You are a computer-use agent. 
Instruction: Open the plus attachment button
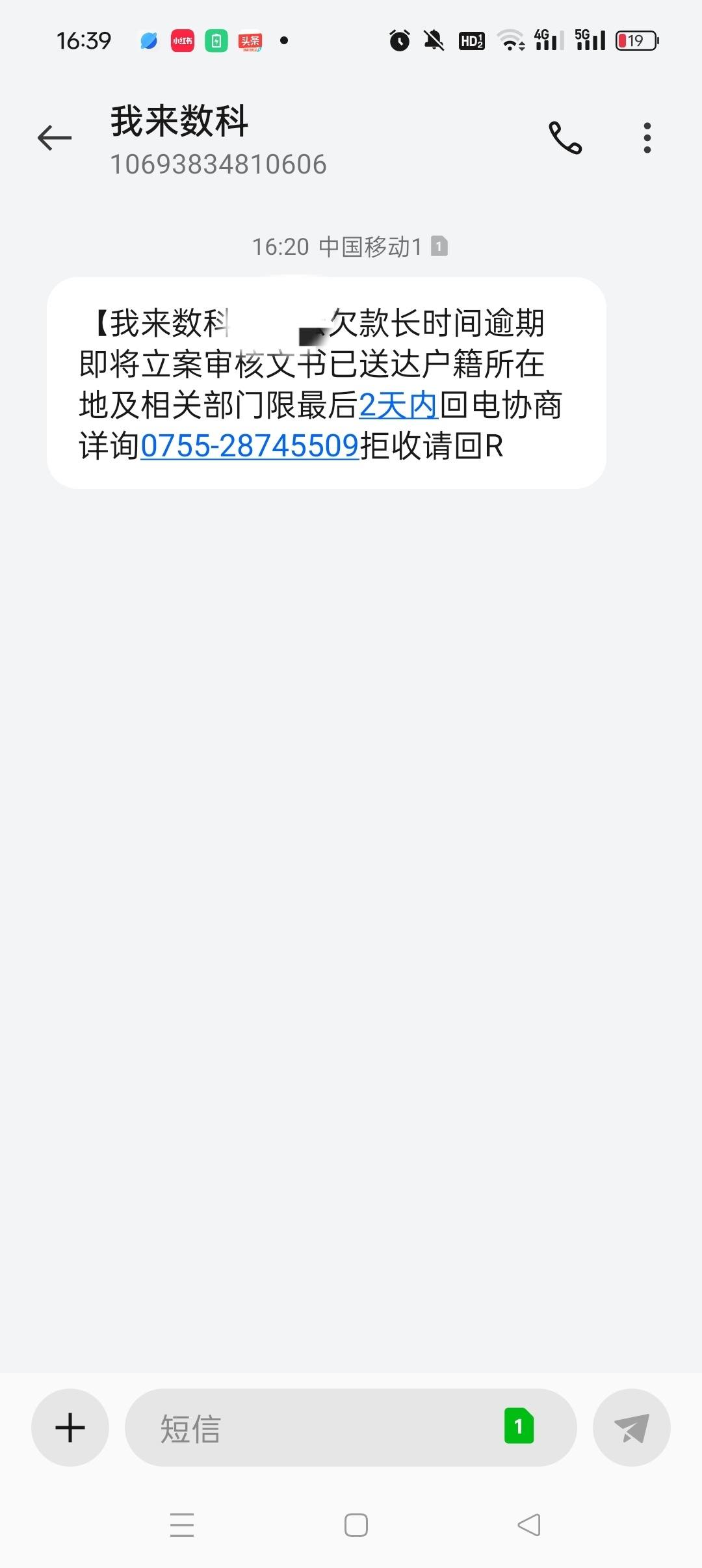point(70,1428)
